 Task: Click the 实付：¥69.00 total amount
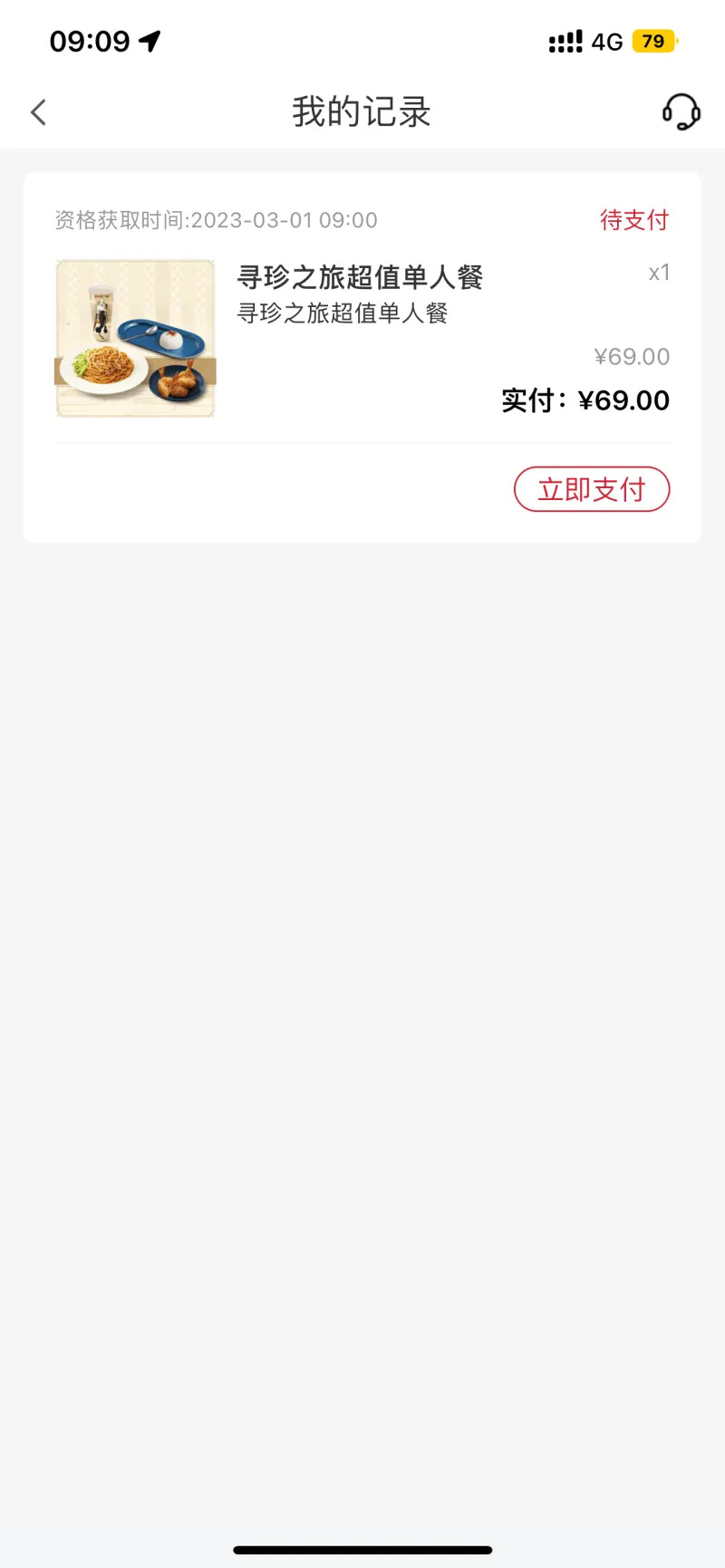(585, 399)
